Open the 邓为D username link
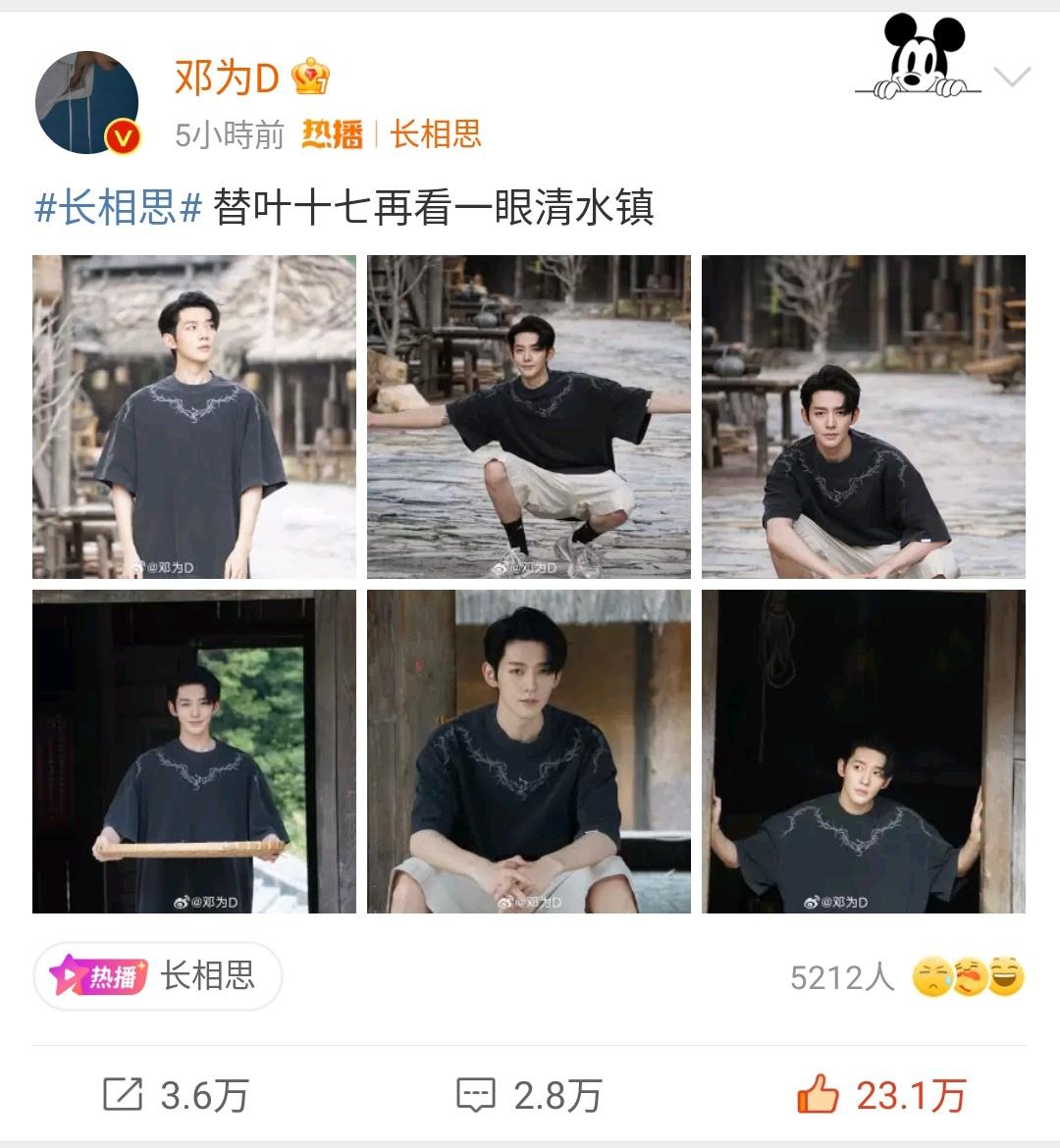 (x=227, y=78)
